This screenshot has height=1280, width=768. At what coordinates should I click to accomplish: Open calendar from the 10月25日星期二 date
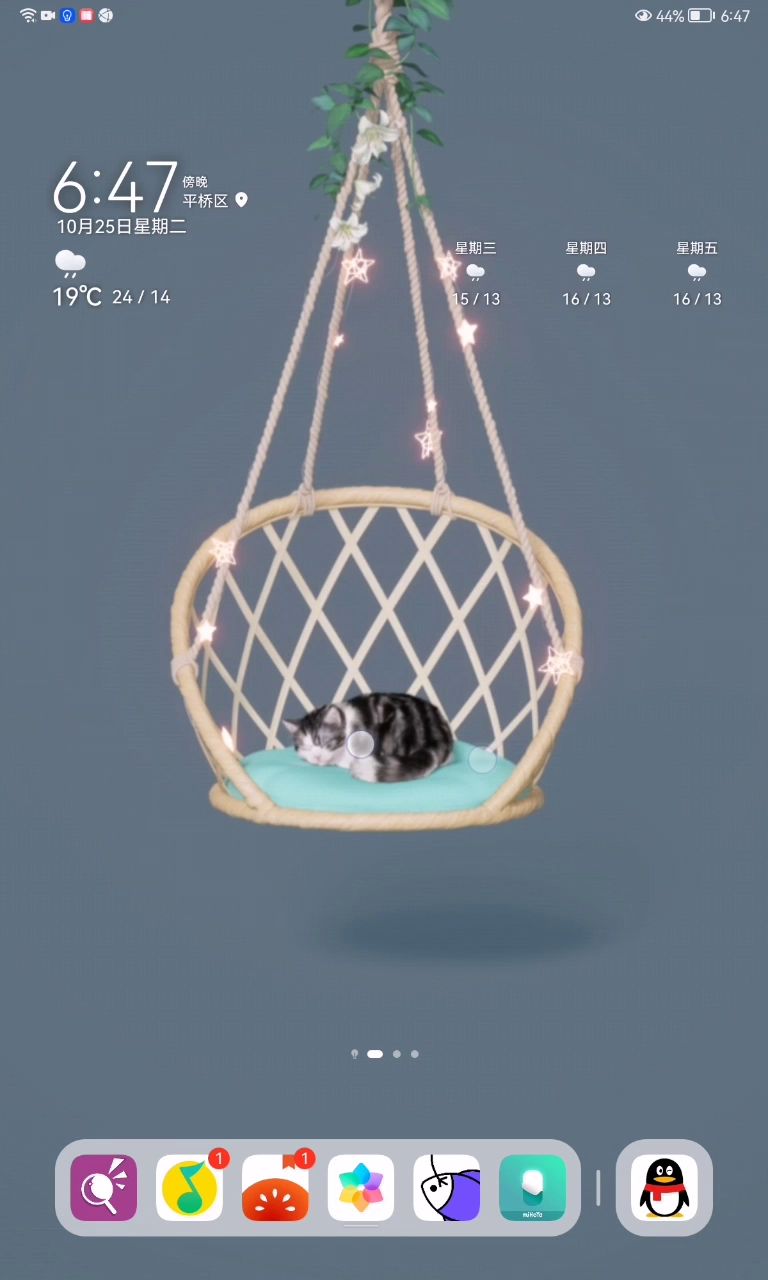[x=121, y=227]
